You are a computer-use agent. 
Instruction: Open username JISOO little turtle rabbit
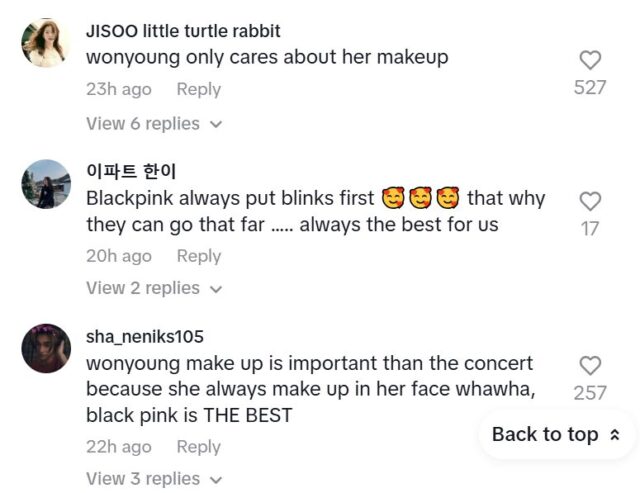click(183, 31)
